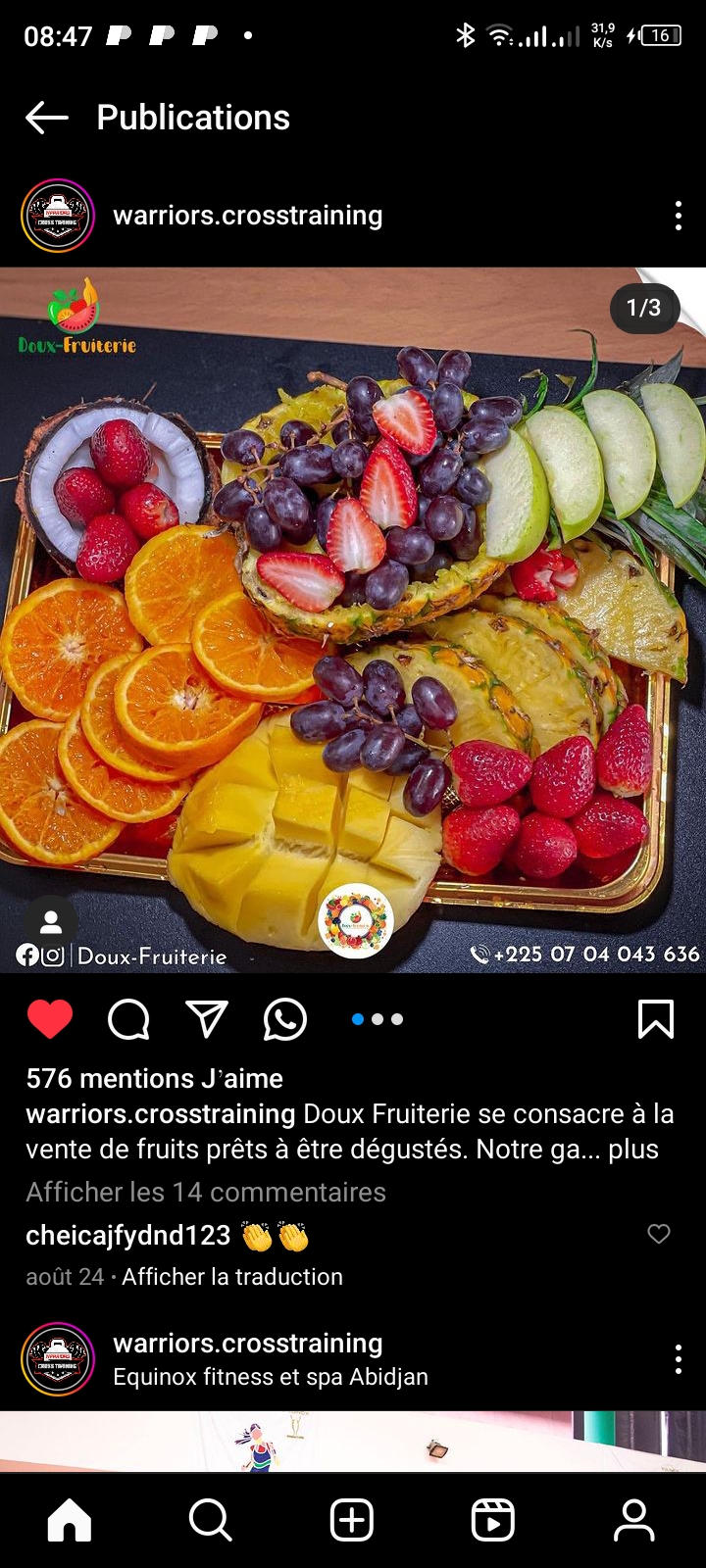Image resolution: width=706 pixels, height=1568 pixels.
Task: Go to the Home feed tab
Action: (x=70, y=1521)
